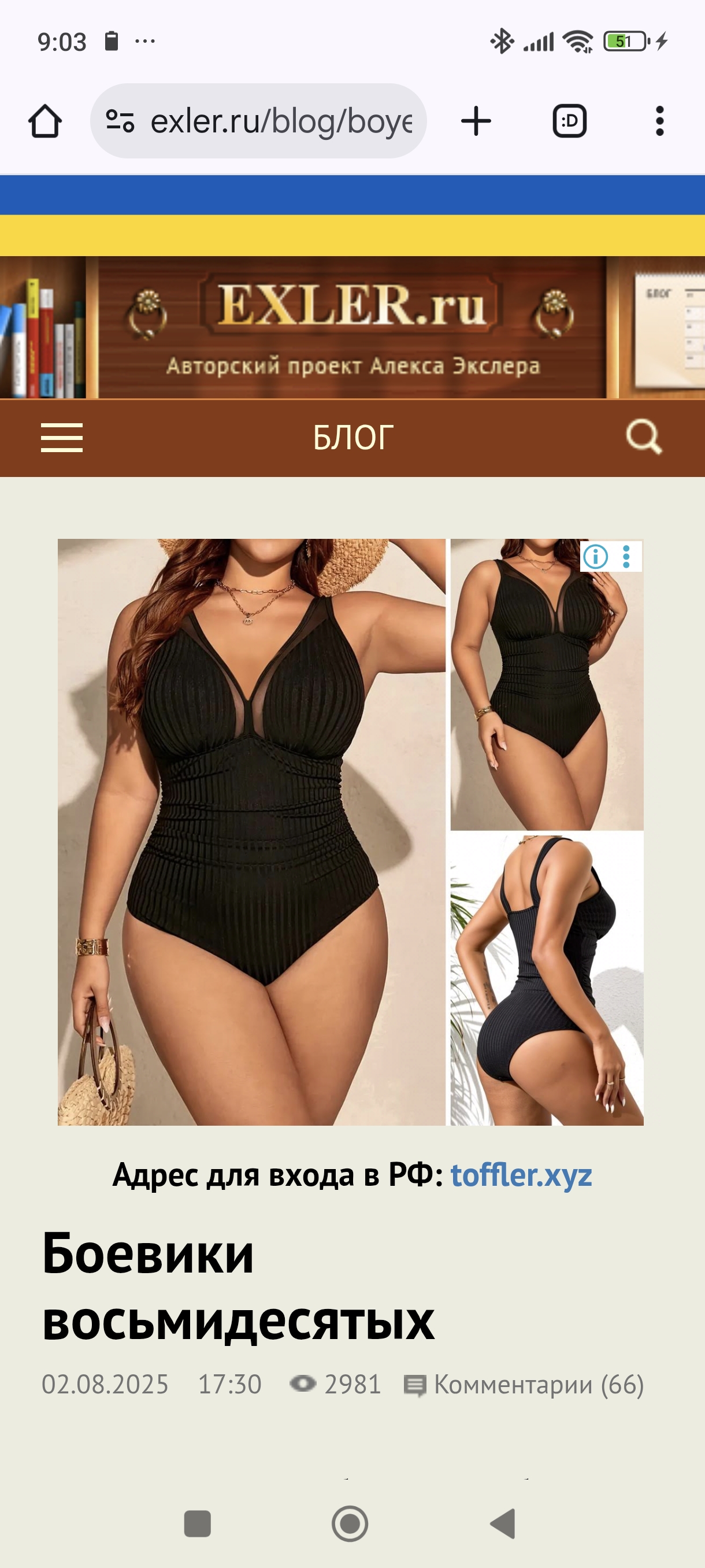Open the site hamburger menu
The height and width of the screenshot is (1568, 705).
pyautogui.click(x=61, y=438)
